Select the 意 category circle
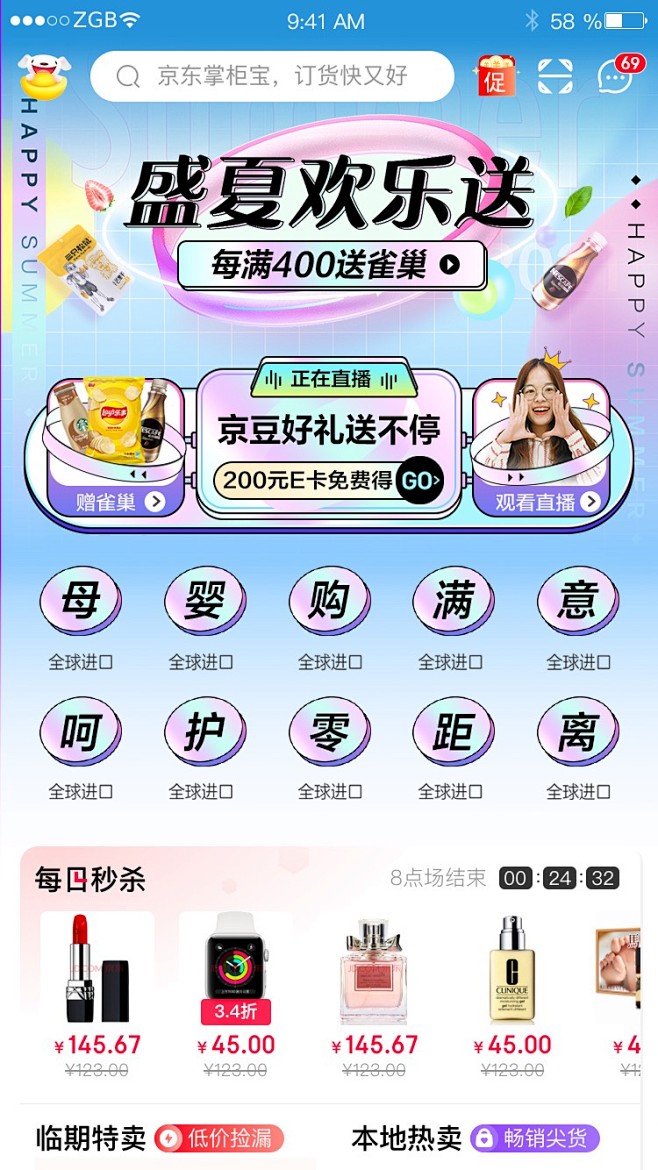 click(x=578, y=601)
